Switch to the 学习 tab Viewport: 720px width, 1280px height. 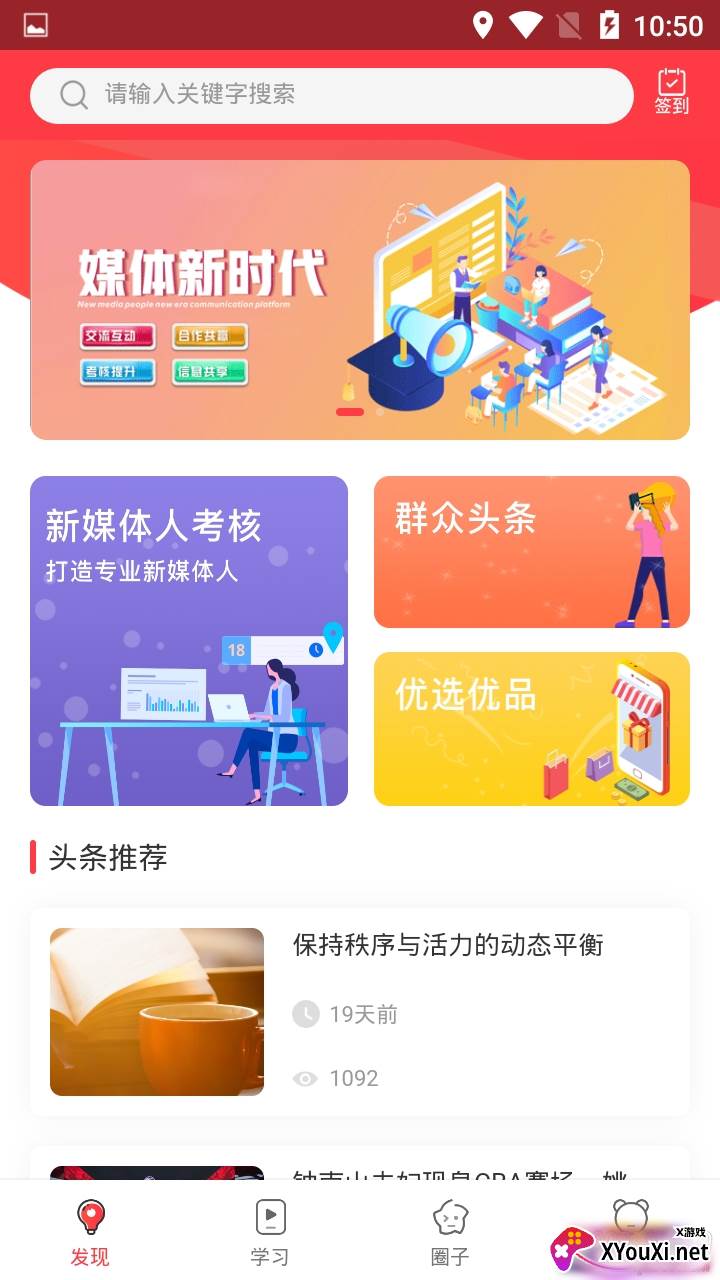coord(270,1232)
